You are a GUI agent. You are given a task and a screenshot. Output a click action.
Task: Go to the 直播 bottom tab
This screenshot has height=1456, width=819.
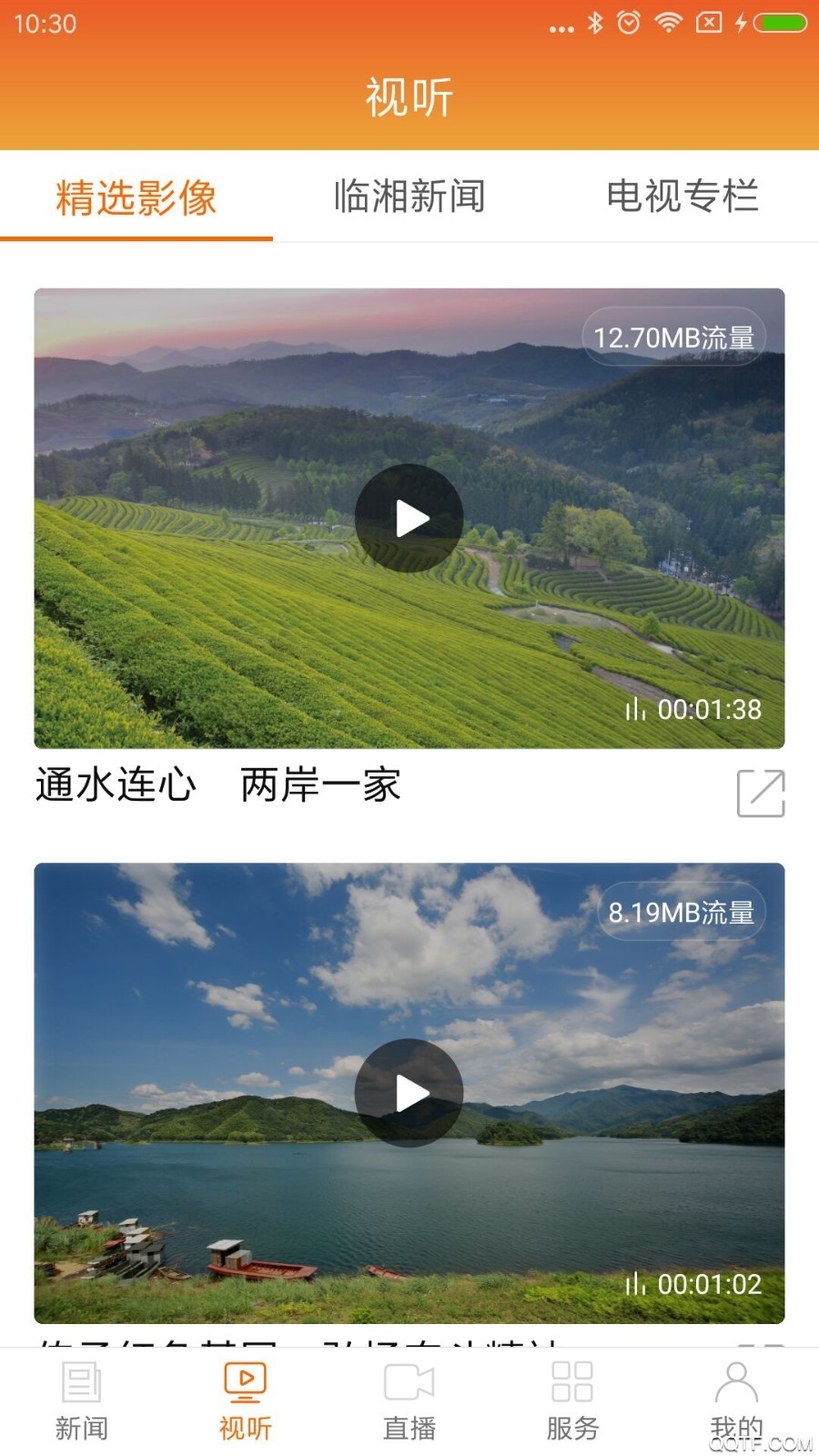tap(409, 1401)
